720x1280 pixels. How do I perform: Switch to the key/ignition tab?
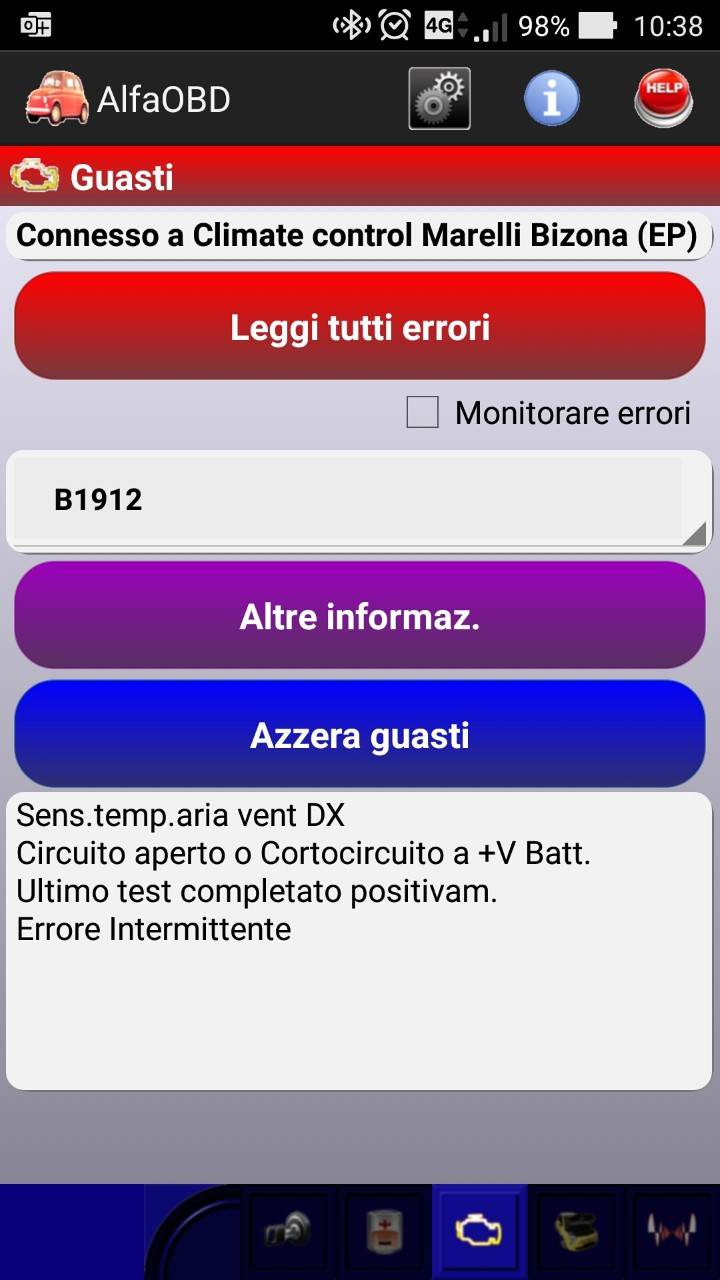point(288,1232)
